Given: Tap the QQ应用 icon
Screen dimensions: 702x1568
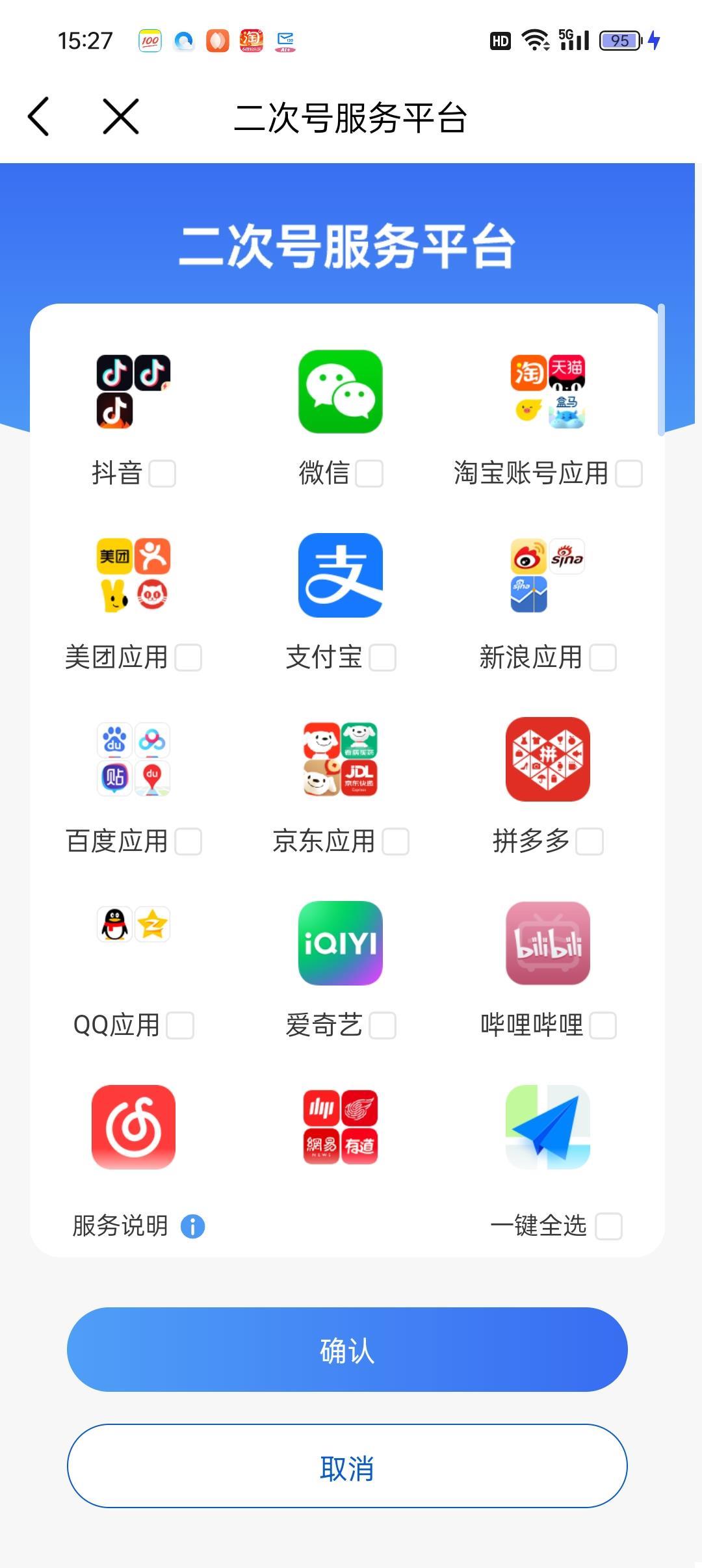Looking at the screenshot, I should [133, 925].
